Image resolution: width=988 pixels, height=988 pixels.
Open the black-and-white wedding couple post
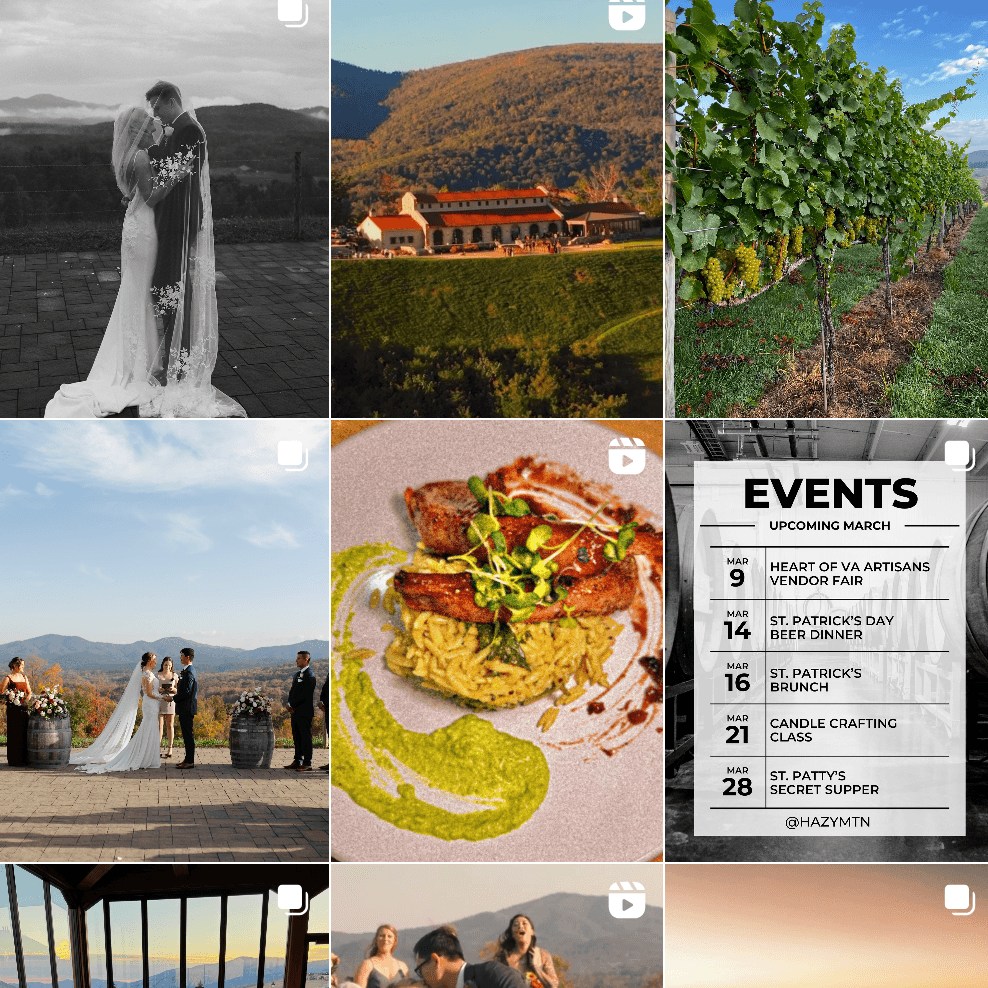click(x=164, y=208)
